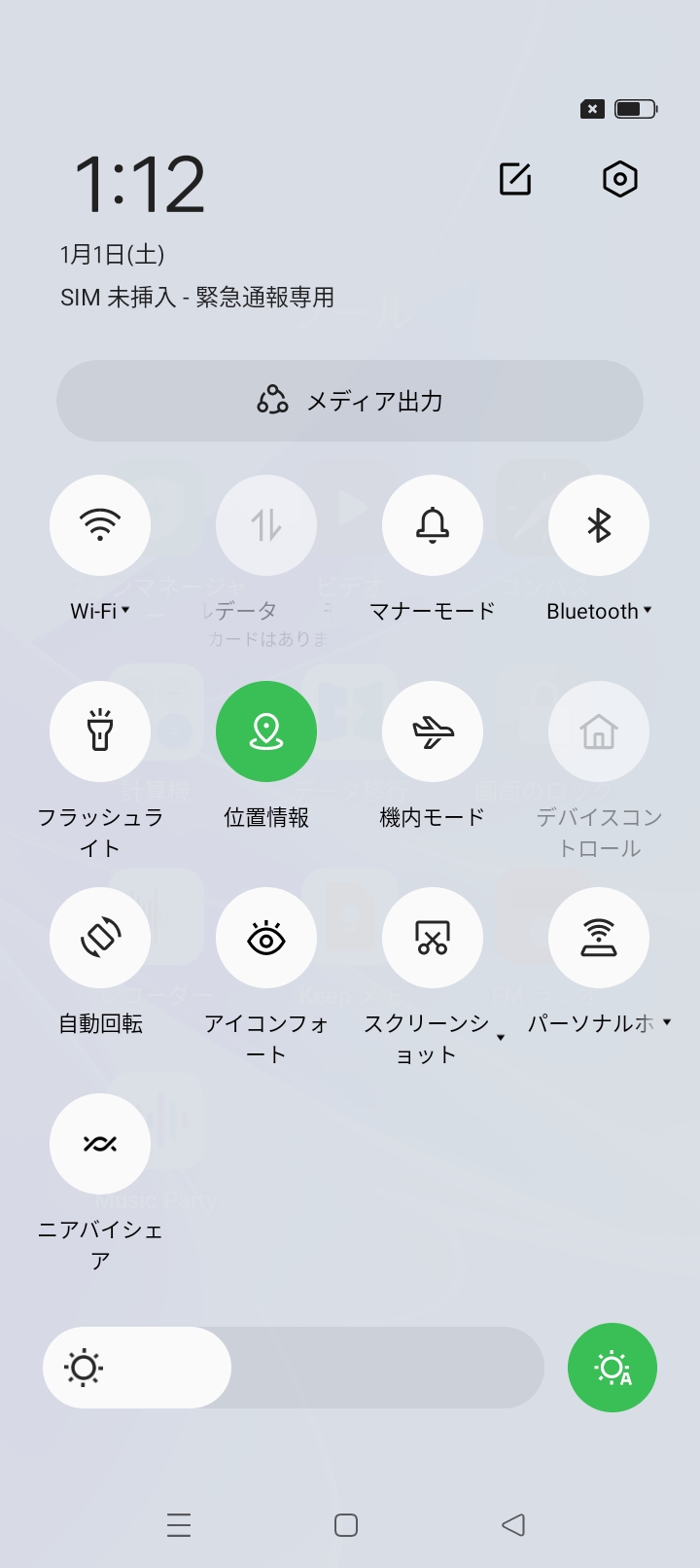
Task: Toggle ニアバイシェア Nearby Share
Action: pyautogui.click(x=100, y=1144)
